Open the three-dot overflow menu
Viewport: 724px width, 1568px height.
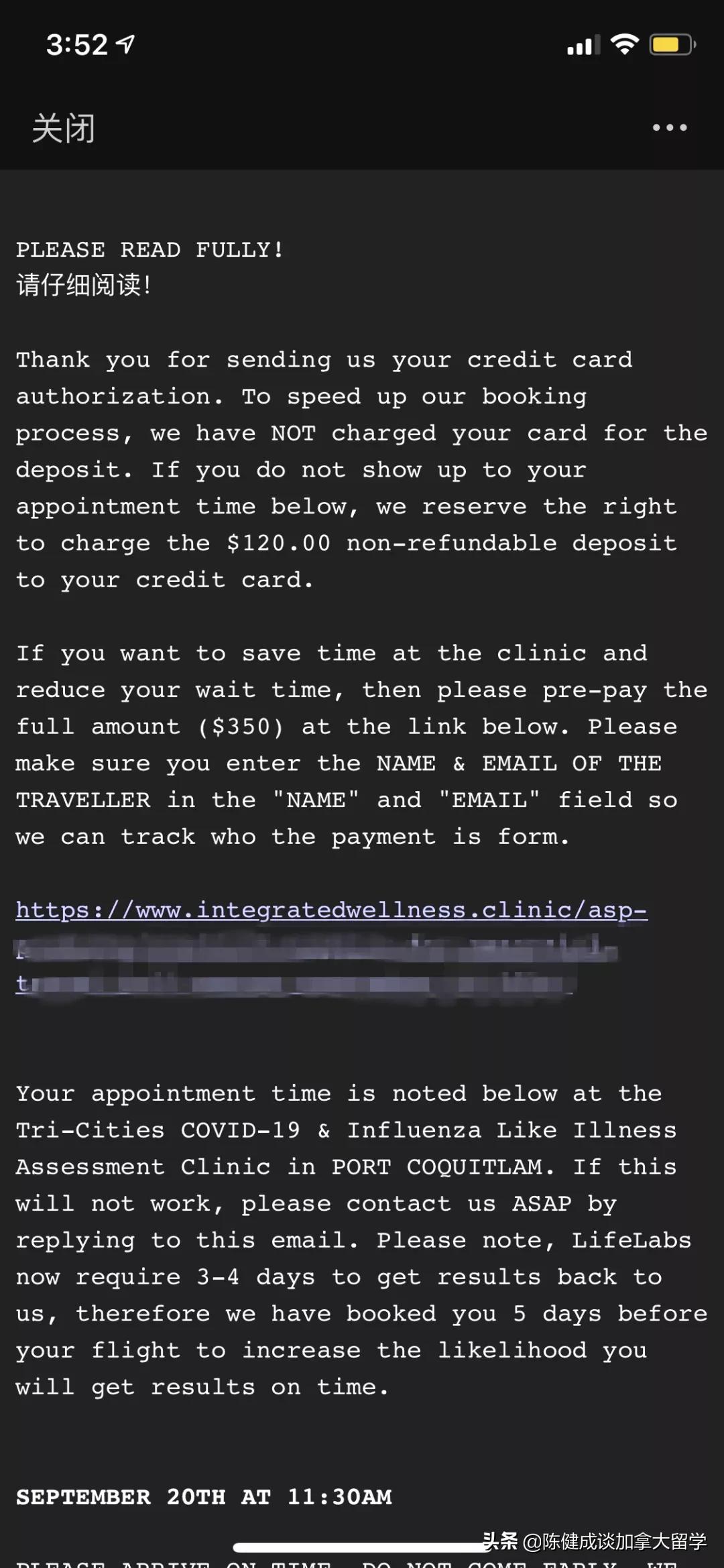click(669, 127)
